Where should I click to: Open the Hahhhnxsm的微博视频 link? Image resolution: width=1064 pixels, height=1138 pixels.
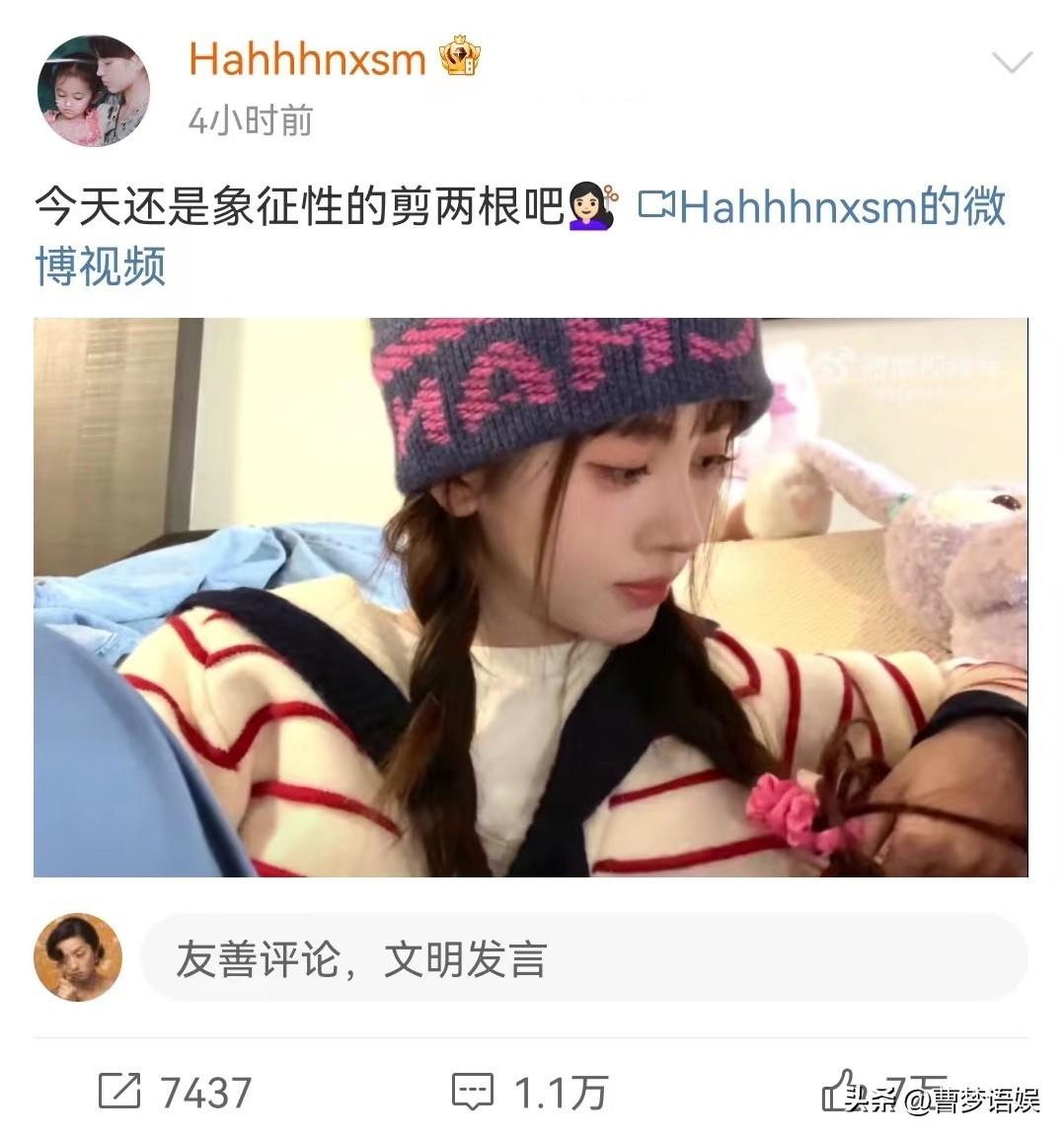[821, 207]
